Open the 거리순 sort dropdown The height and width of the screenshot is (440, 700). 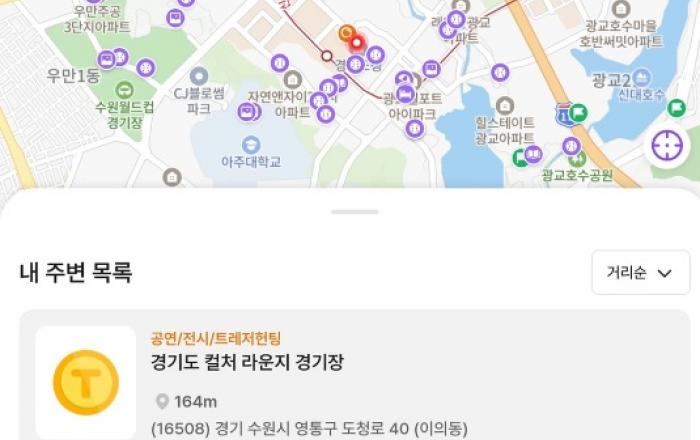tap(640, 273)
